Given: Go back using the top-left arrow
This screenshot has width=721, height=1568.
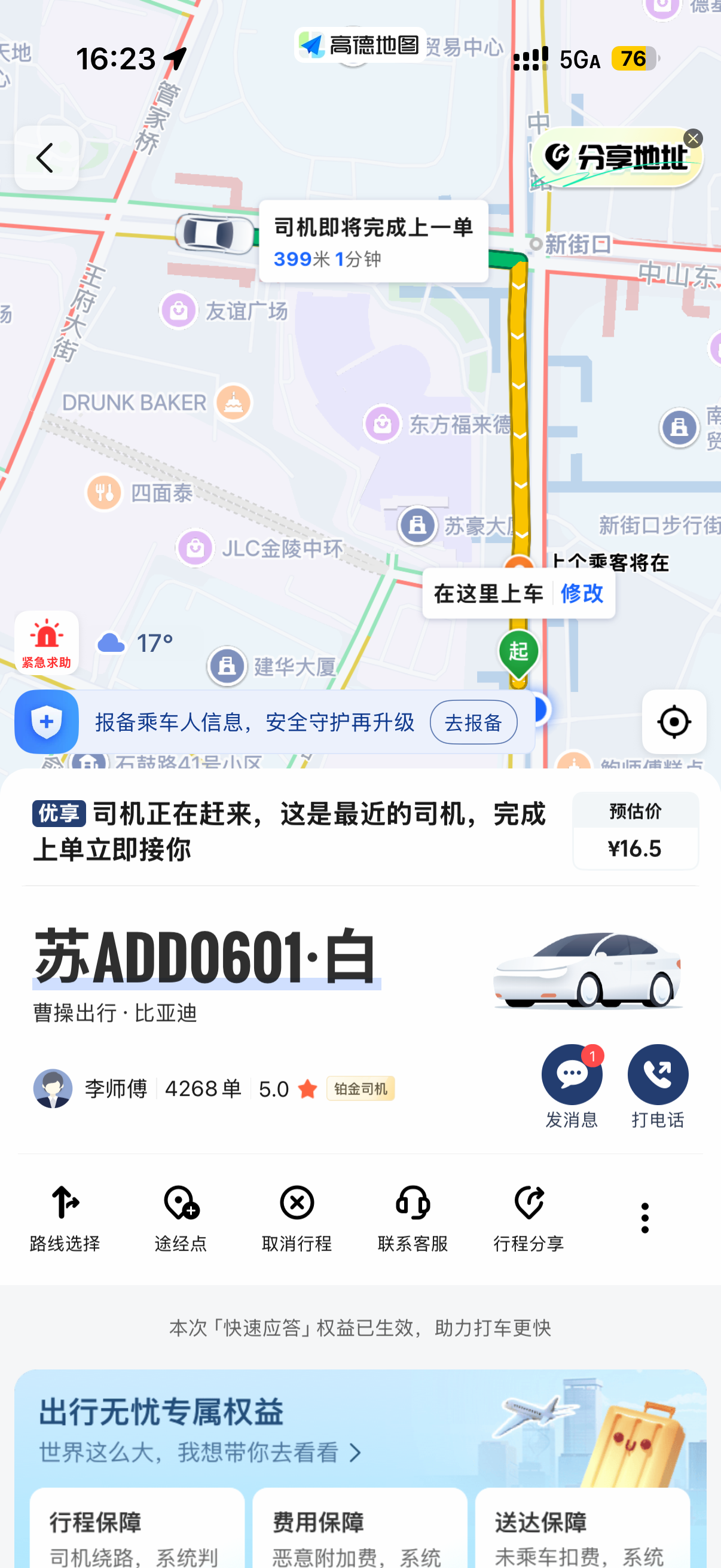Looking at the screenshot, I should tap(46, 158).
